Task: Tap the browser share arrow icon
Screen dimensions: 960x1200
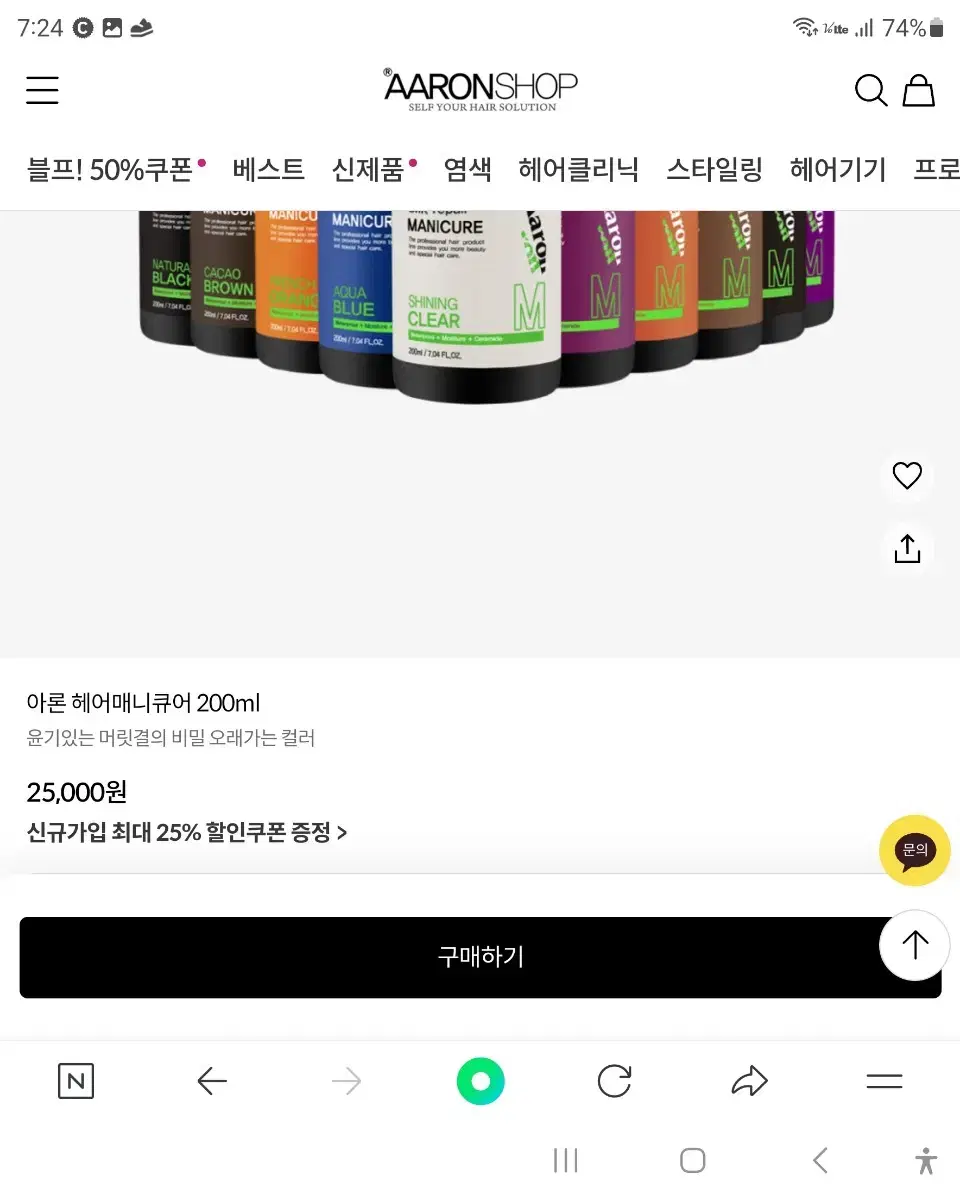Action: [749, 1081]
